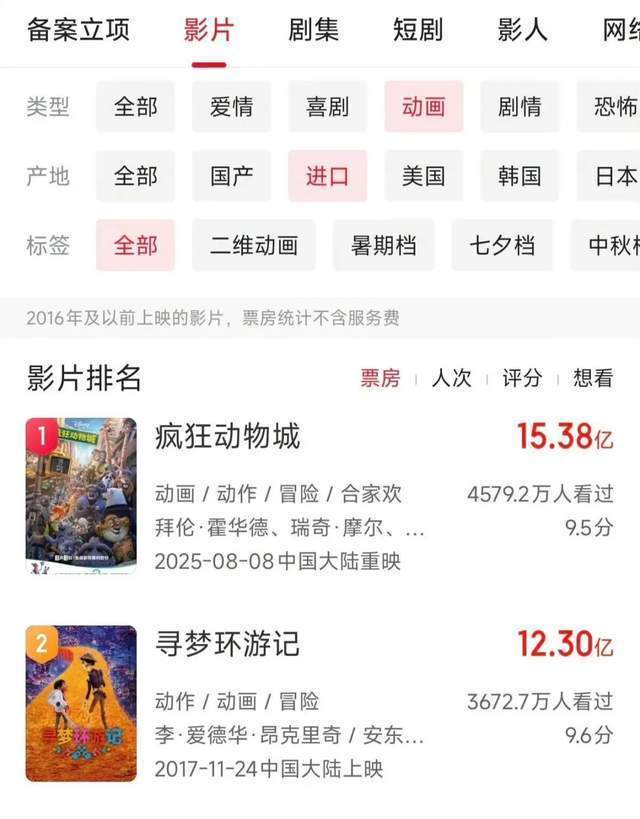Image resolution: width=640 pixels, height=819 pixels.
Task: Open the 疯狂动物城 film entry
Action: coord(227,436)
